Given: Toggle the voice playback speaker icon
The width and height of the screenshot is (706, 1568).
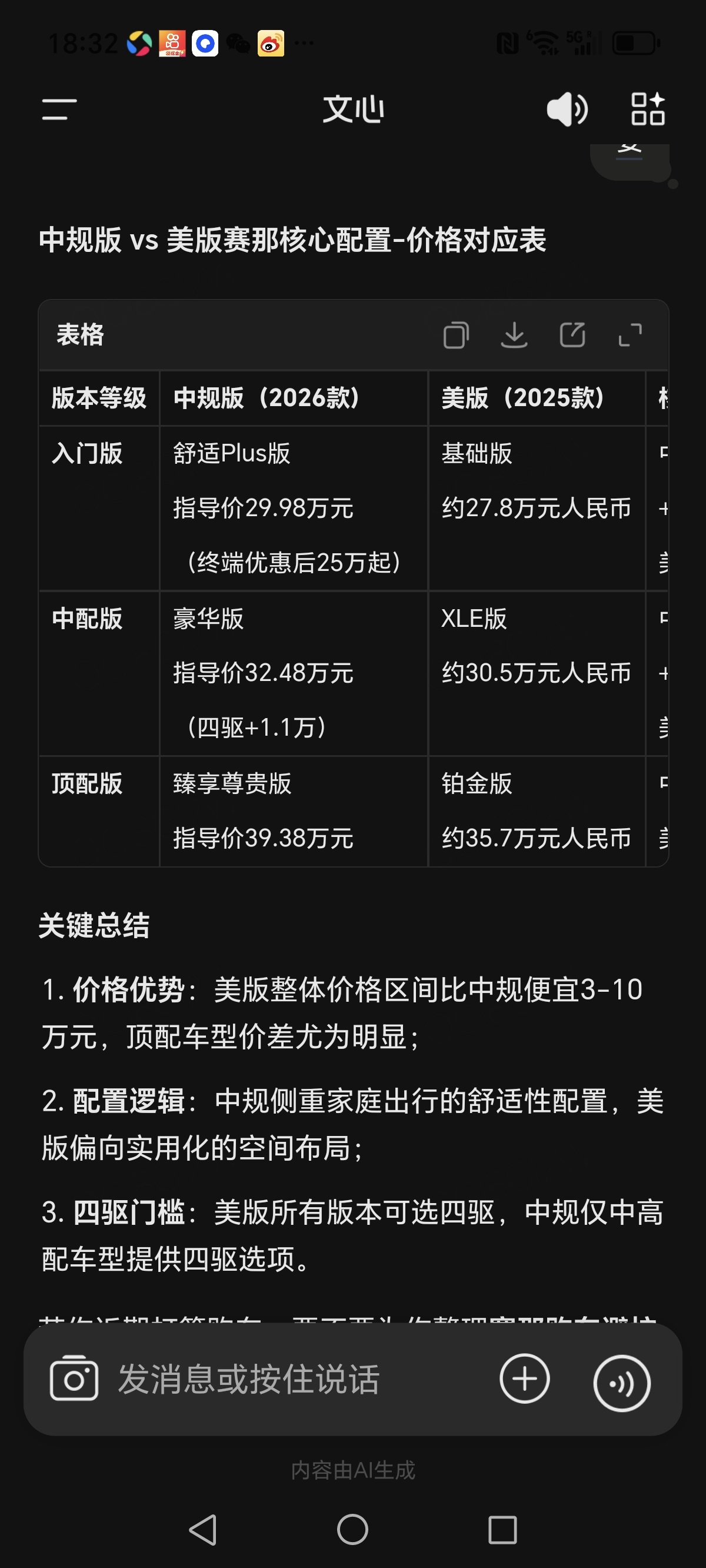Looking at the screenshot, I should click(567, 109).
